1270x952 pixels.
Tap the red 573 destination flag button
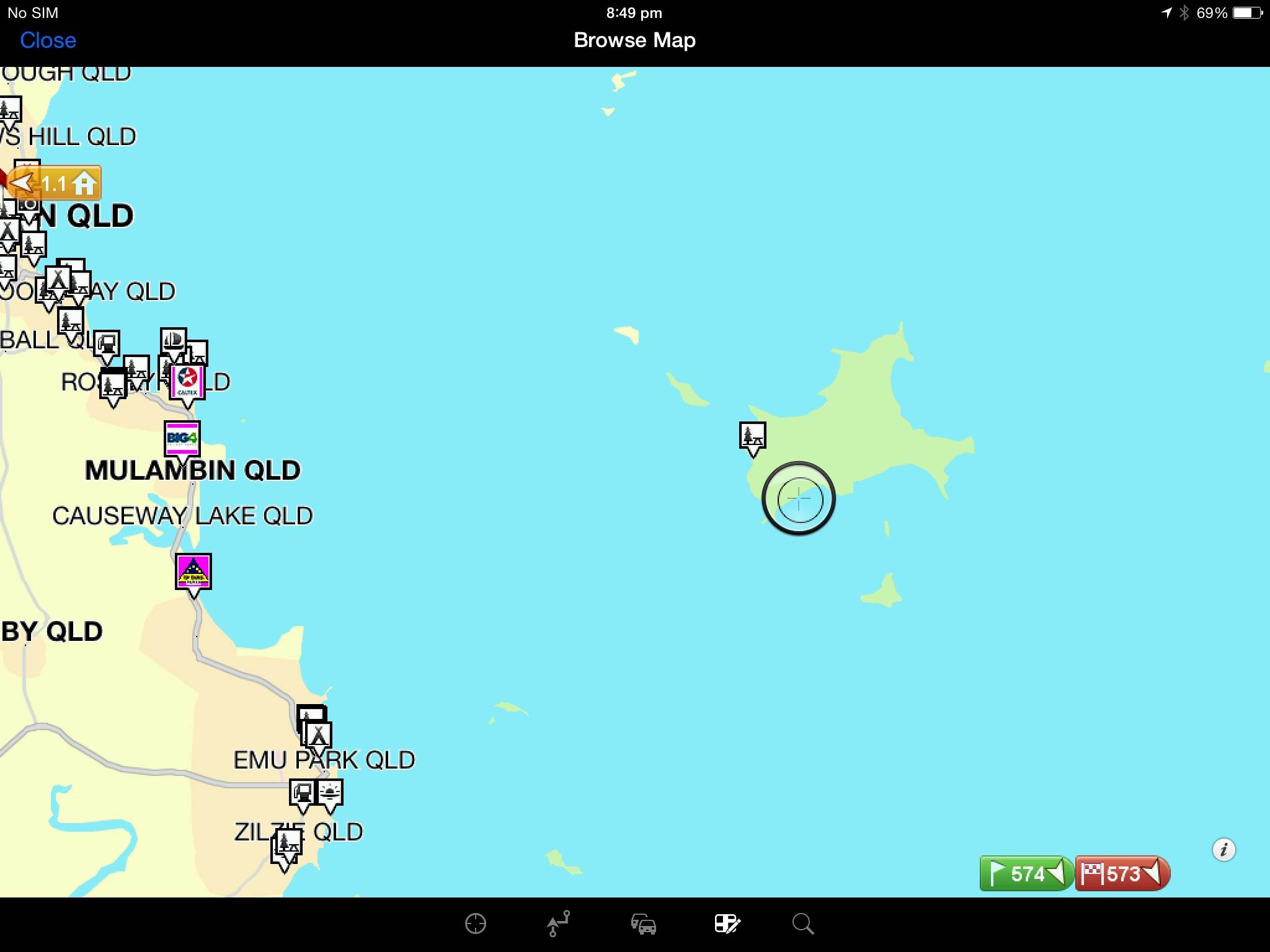(x=1121, y=873)
